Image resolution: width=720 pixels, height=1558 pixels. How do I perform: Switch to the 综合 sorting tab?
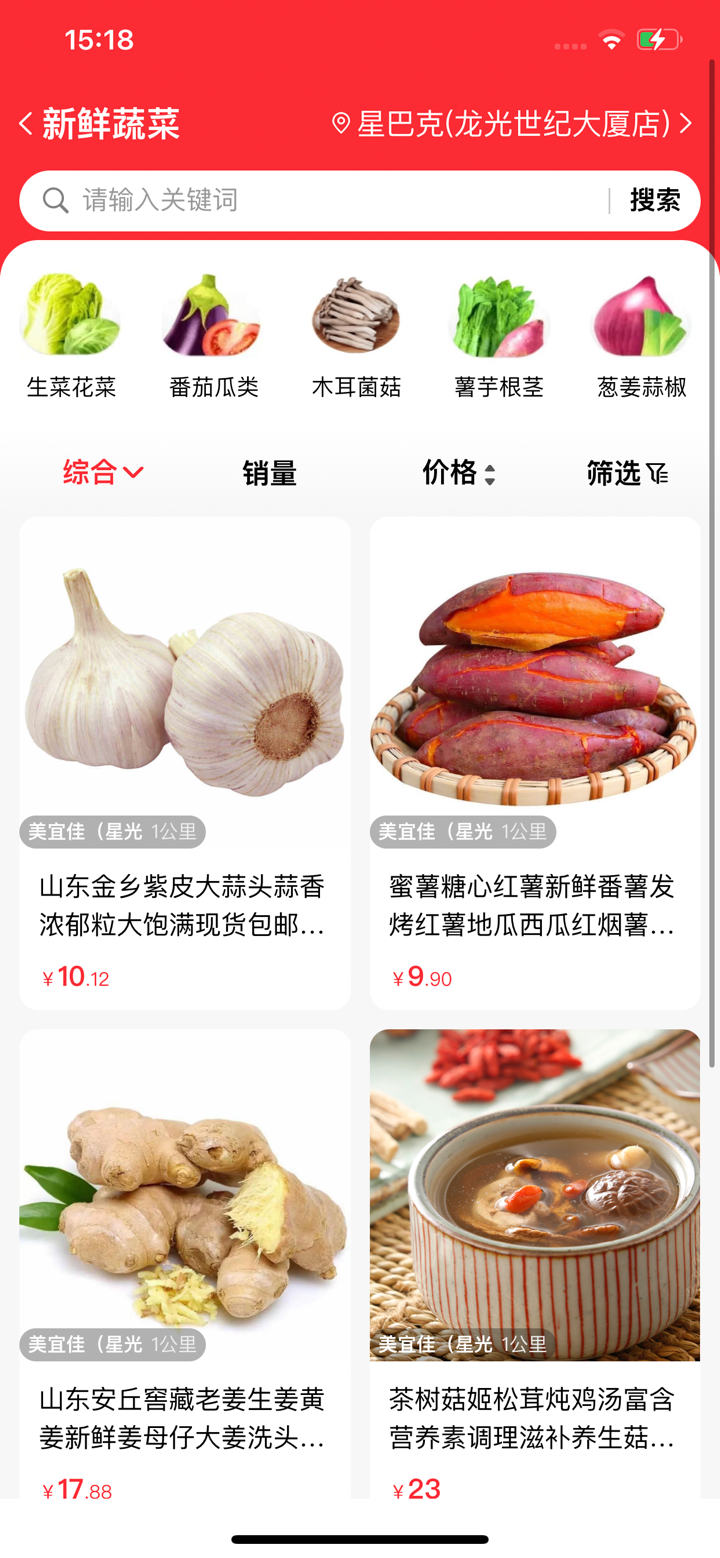coord(94,473)
